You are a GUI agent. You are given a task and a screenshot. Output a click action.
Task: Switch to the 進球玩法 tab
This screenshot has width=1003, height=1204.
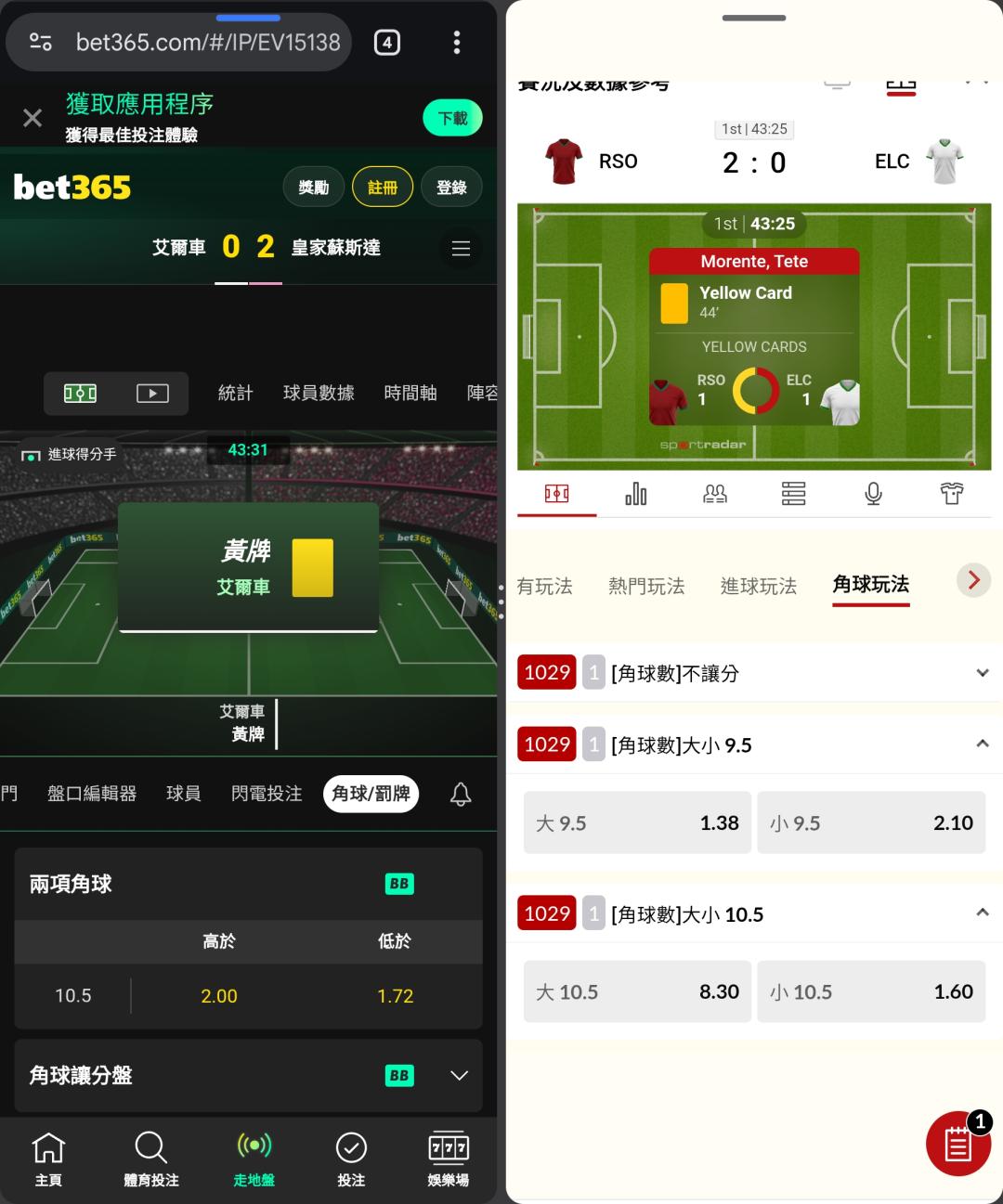(x=759, y=586)
